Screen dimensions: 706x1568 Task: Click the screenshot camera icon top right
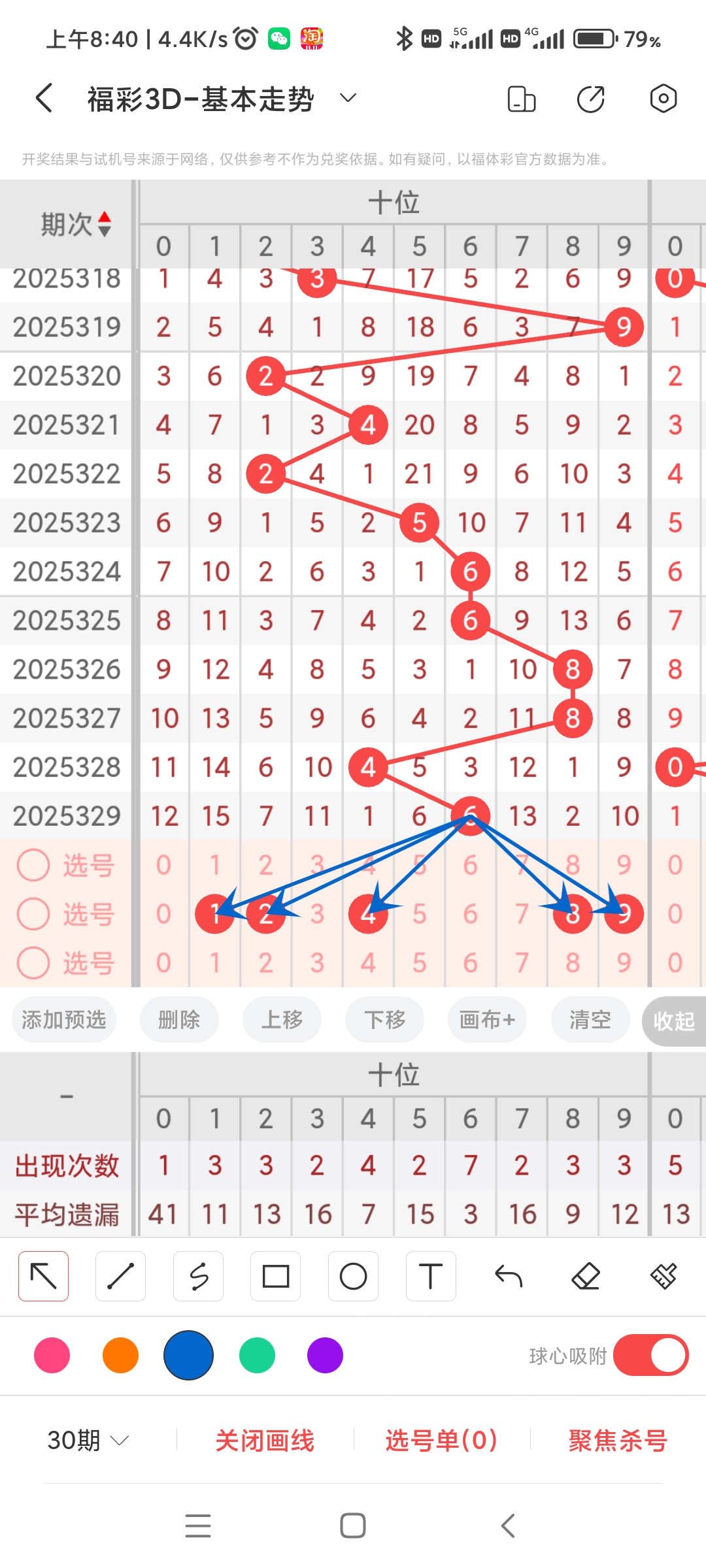click(663, 98)
